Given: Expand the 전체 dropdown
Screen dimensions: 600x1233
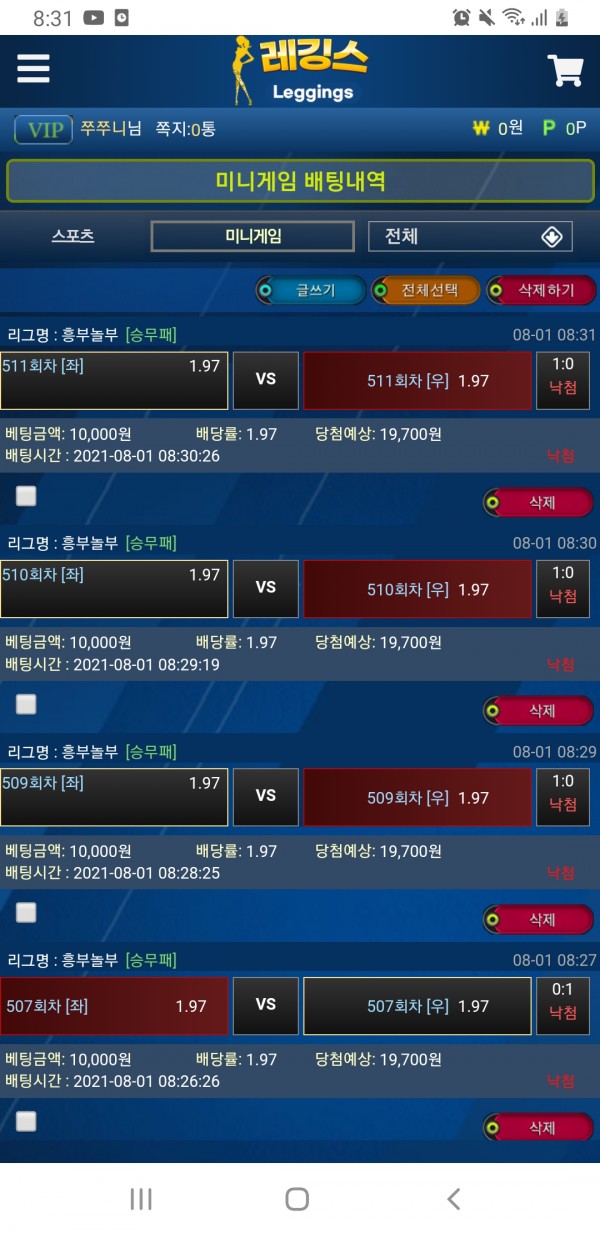Looking at the screenshot, I should coord(470,236).
